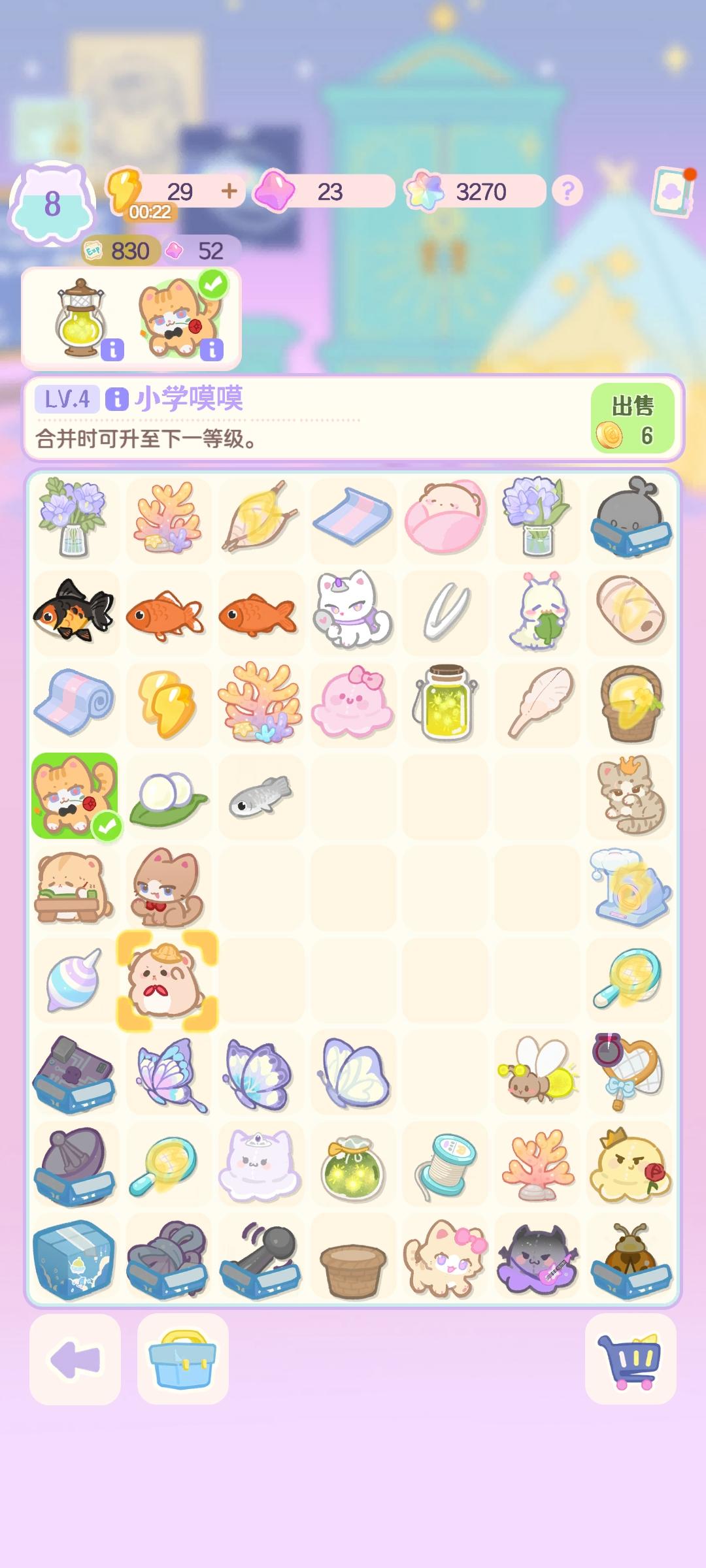Tap the plus next to energy count
Image resolution: width=706 pixels, height=1568 pixels.
pyautogui.click(x=229, y=191)
